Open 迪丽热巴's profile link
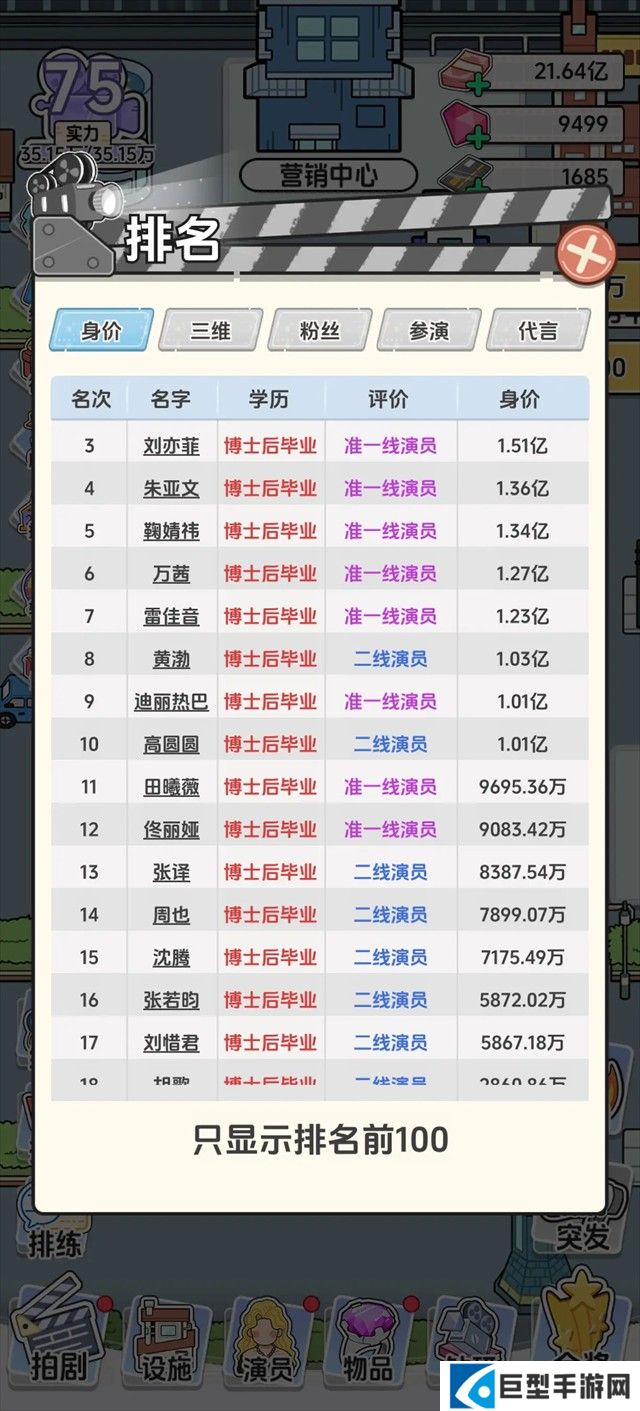 tap(171, 702)
